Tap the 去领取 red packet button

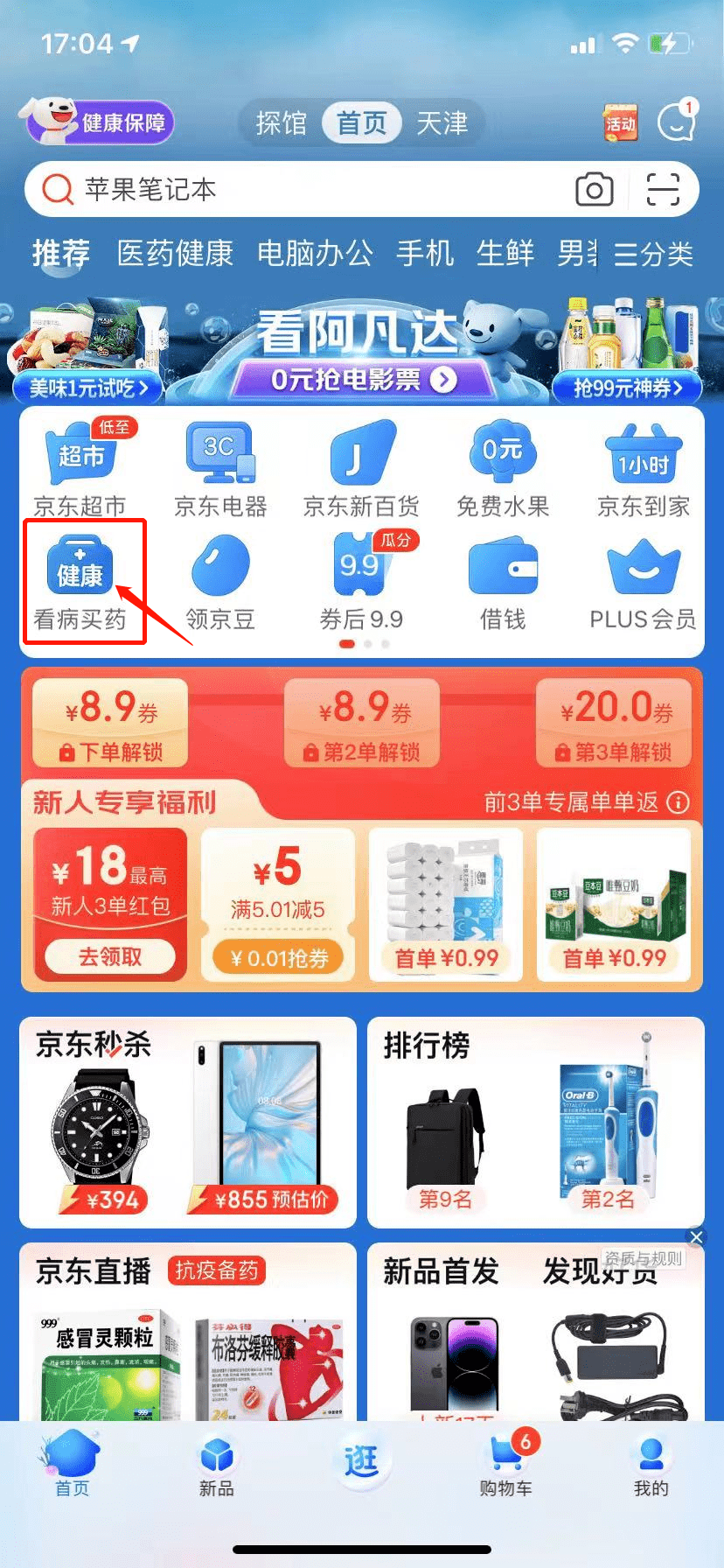point(109,956)
